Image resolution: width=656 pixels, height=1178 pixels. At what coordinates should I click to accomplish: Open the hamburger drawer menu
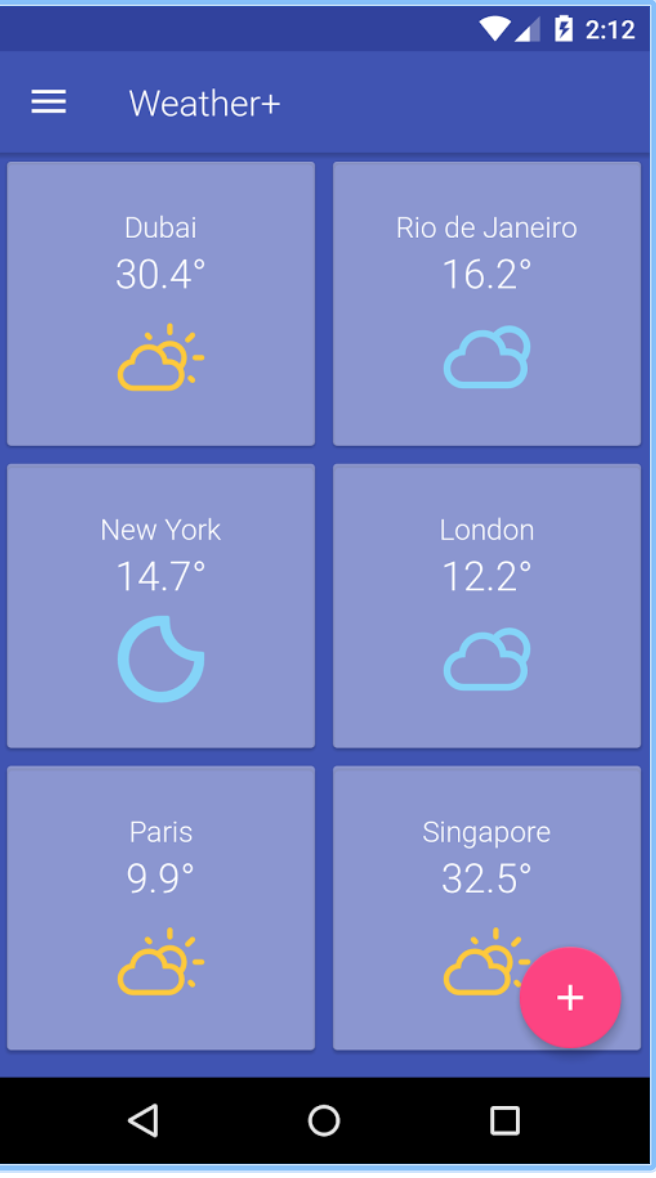pos(48,102)
